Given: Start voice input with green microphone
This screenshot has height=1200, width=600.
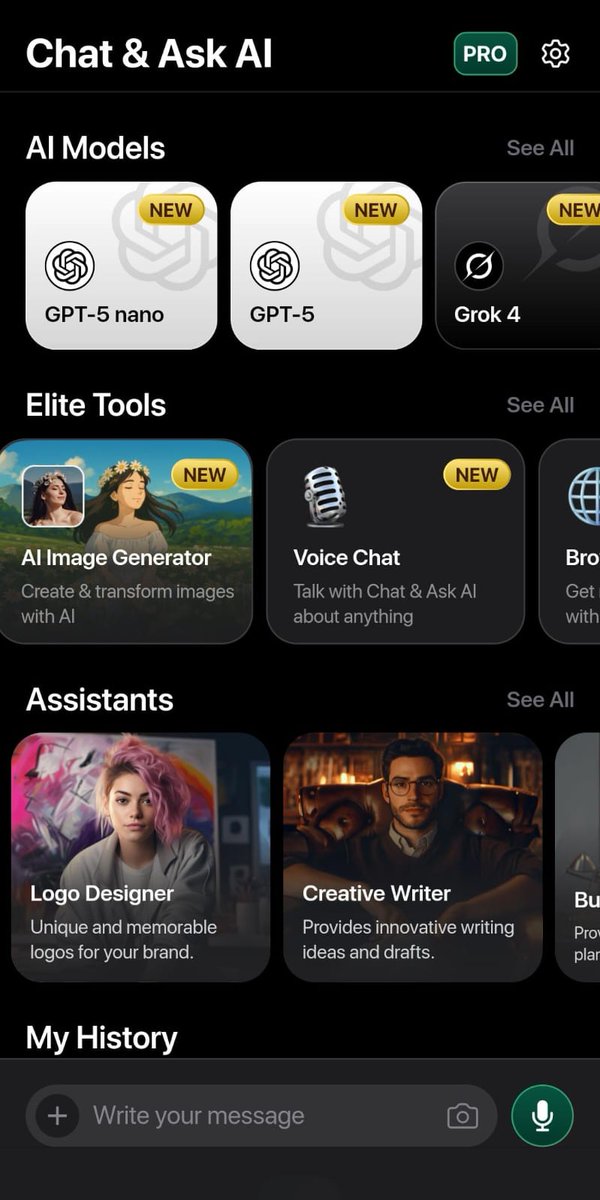Looking at the screenshot, I should pos(542,1115).
